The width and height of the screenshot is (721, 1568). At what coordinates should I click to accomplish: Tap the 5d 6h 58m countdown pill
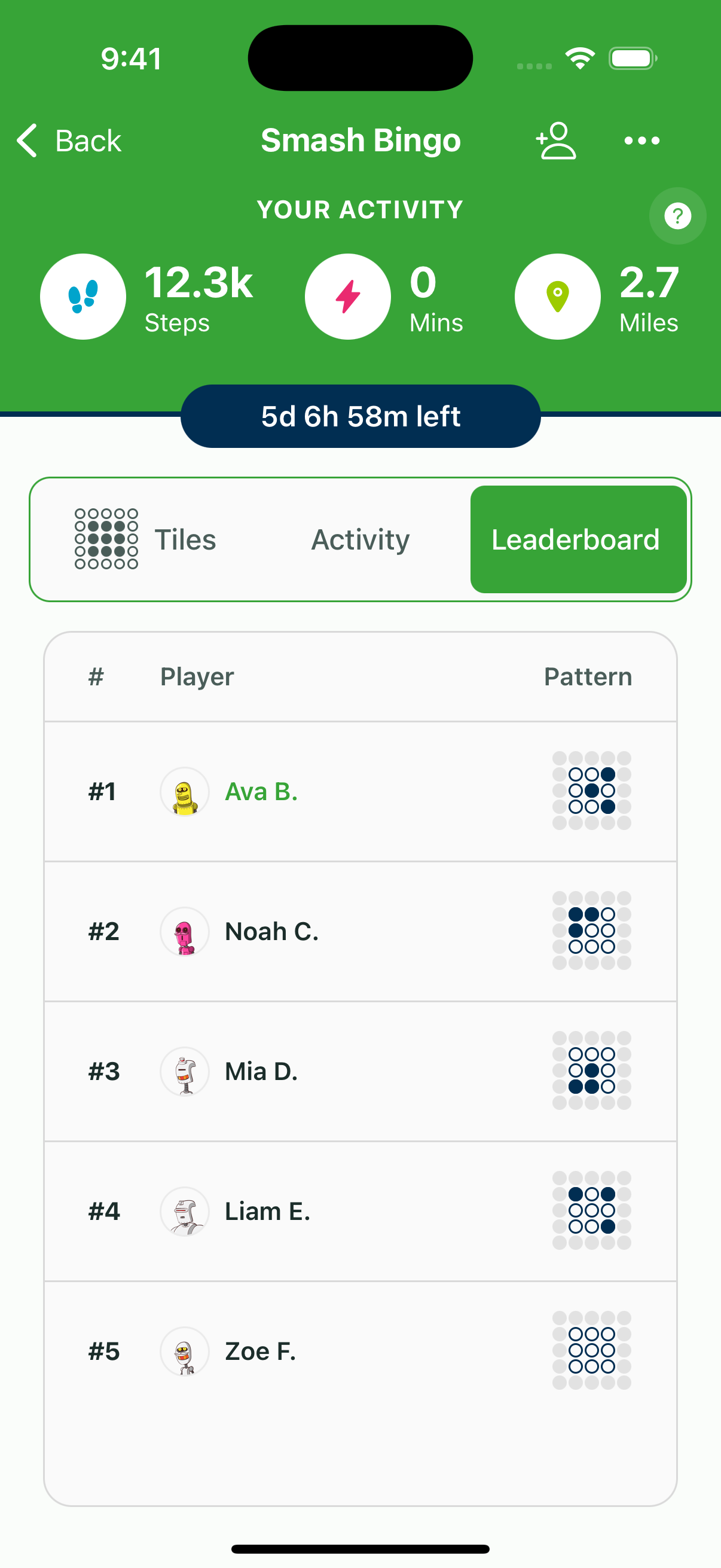[x=360, y=416]
